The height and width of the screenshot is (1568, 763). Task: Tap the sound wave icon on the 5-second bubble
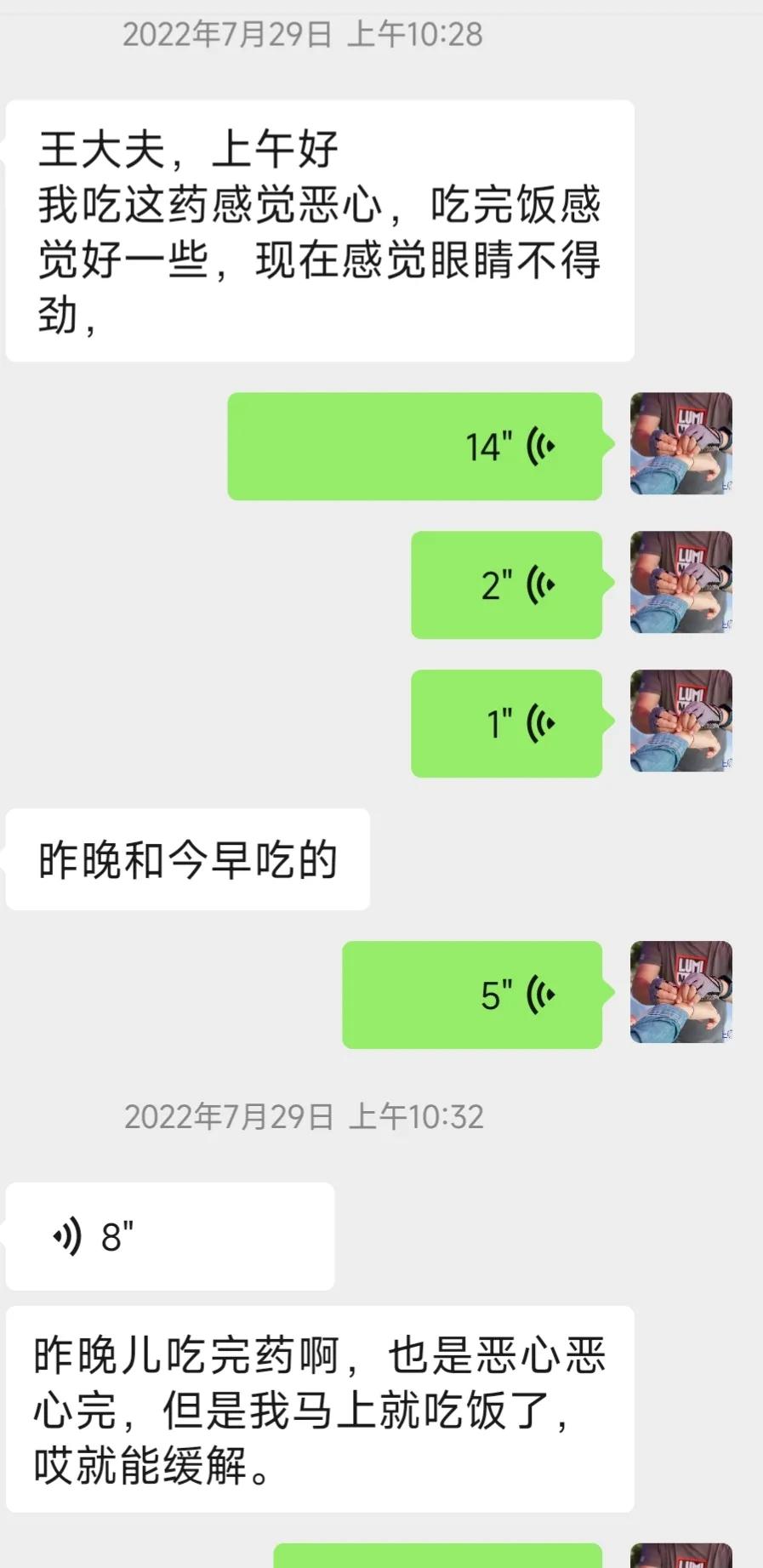click(x=544, y=994)
